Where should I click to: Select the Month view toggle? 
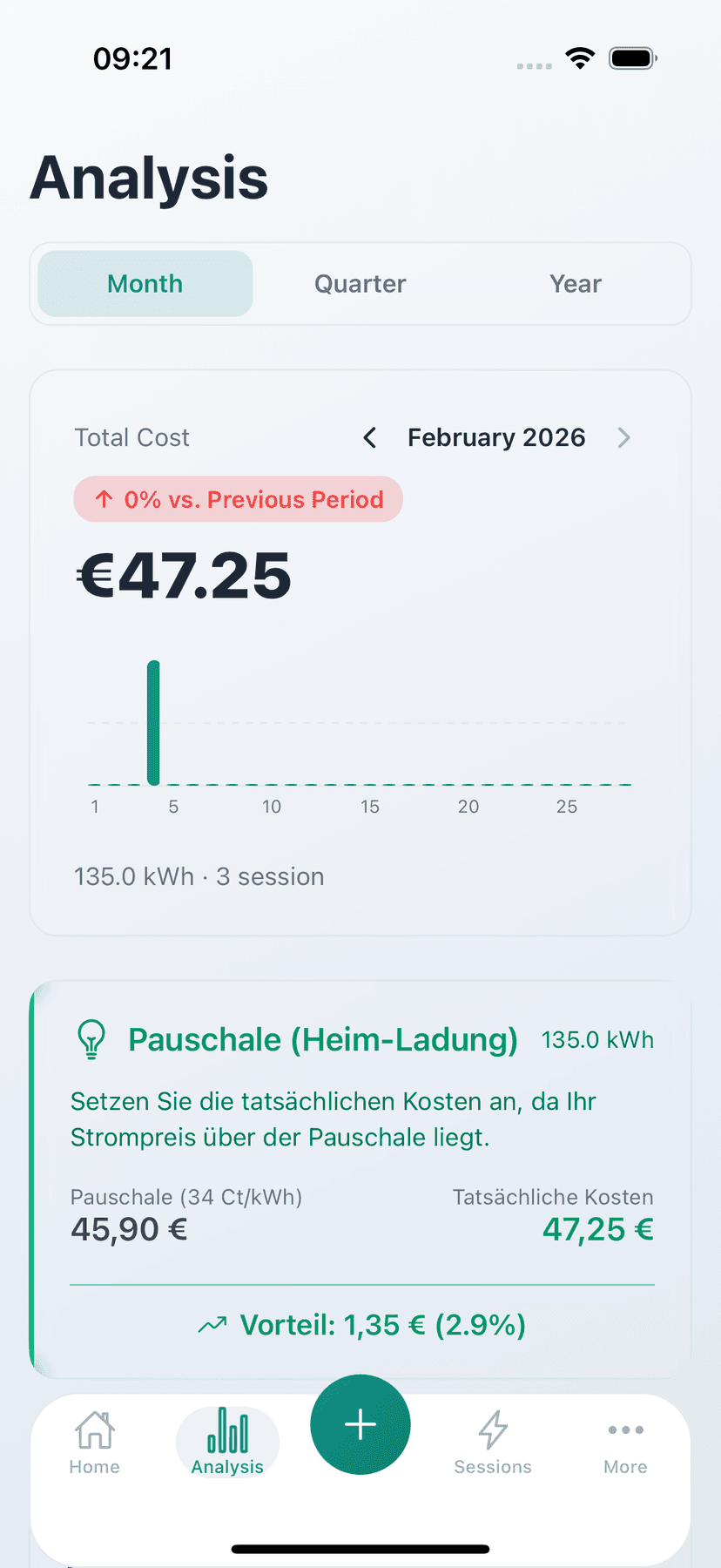(x=144, y=283)
